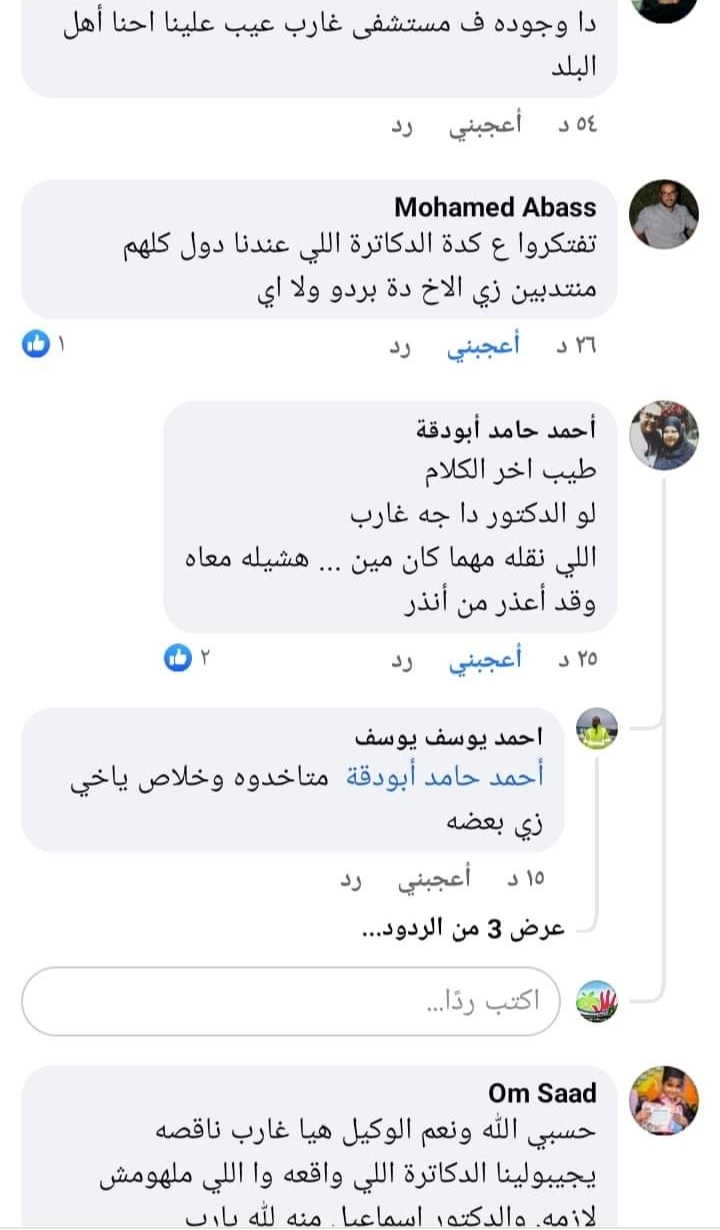The height and width of the screenshot is (1230, 720).
Task: Open Mohamed Abass's profile picture
Action: [x=664, y=214]
